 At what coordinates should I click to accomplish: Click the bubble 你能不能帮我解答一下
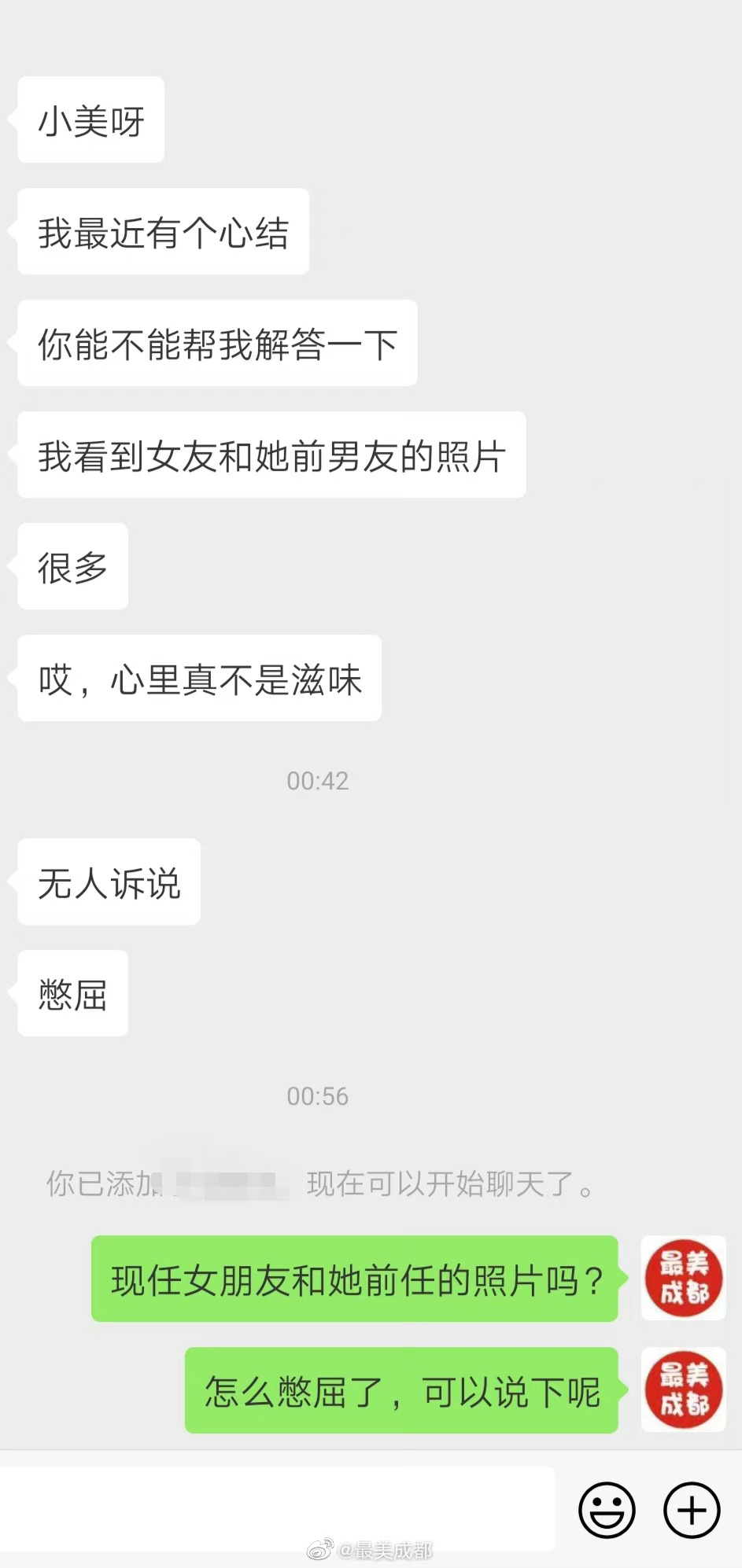pyautogui.click(x=216, y=344)
